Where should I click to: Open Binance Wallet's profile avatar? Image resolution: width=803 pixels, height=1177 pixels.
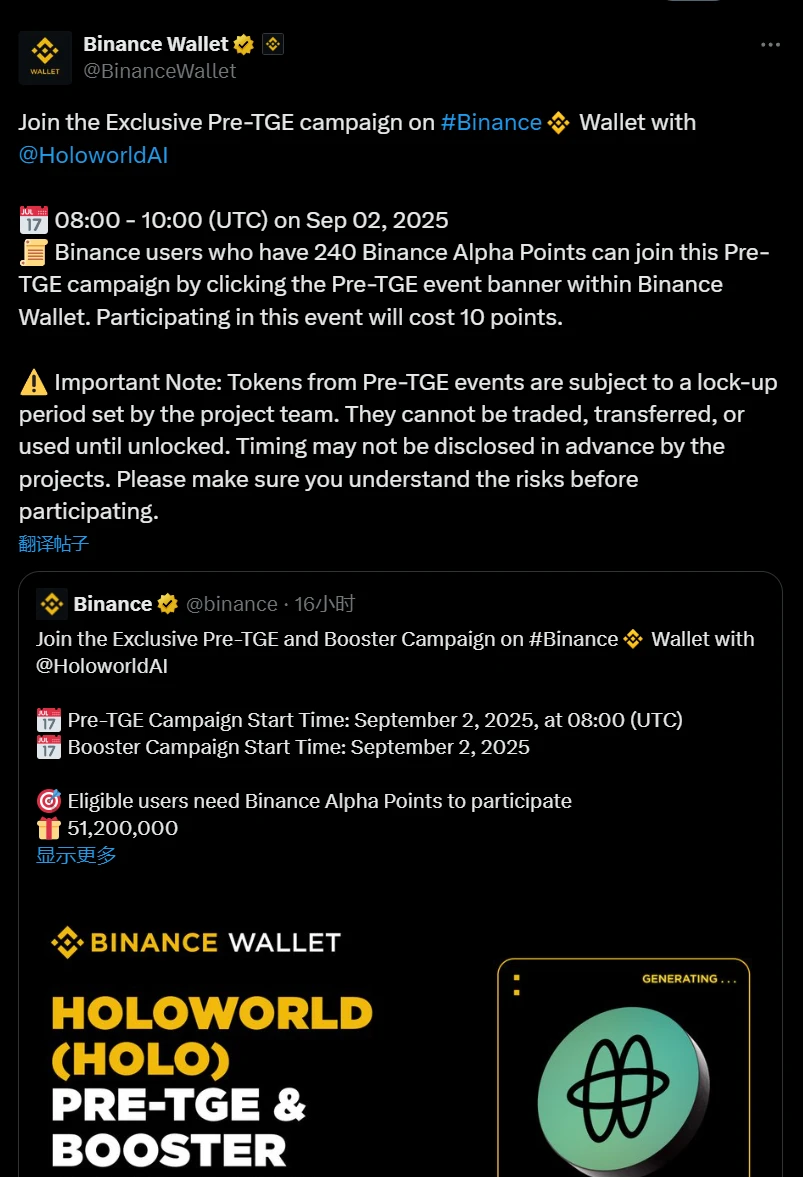45,57
